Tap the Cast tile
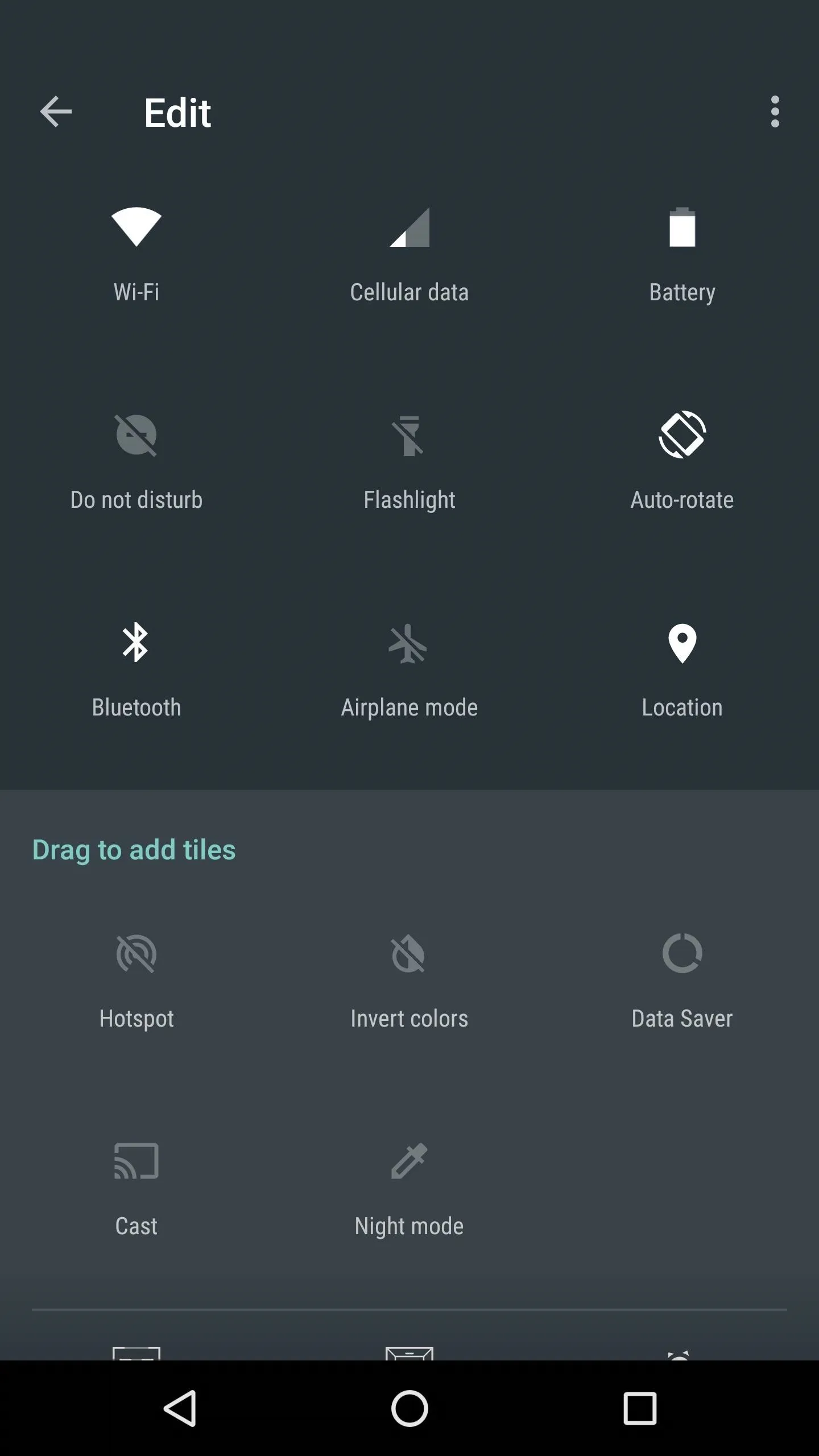 136,1187
